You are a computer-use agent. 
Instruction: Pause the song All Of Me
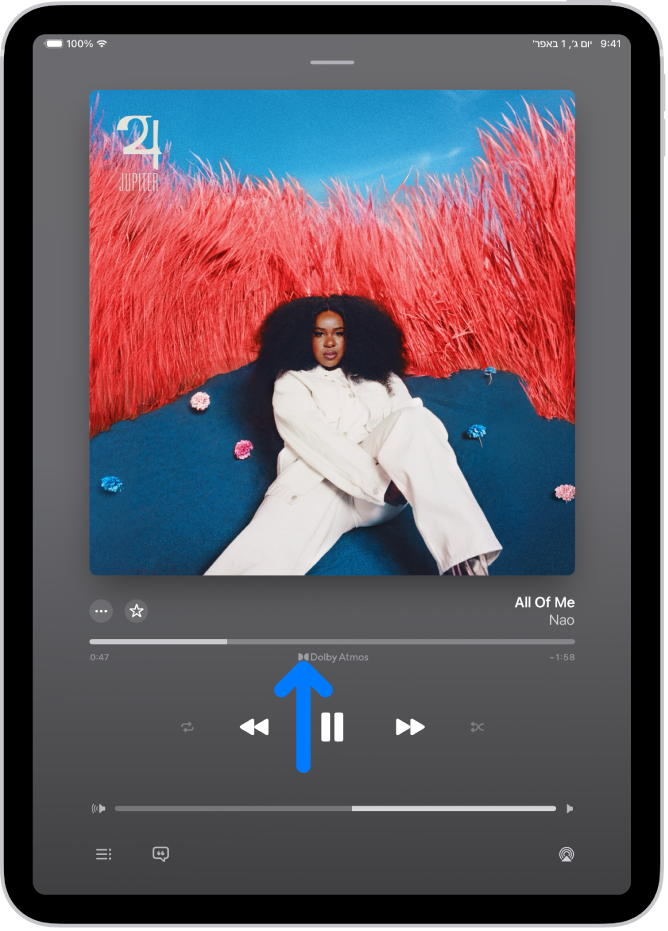332,727
